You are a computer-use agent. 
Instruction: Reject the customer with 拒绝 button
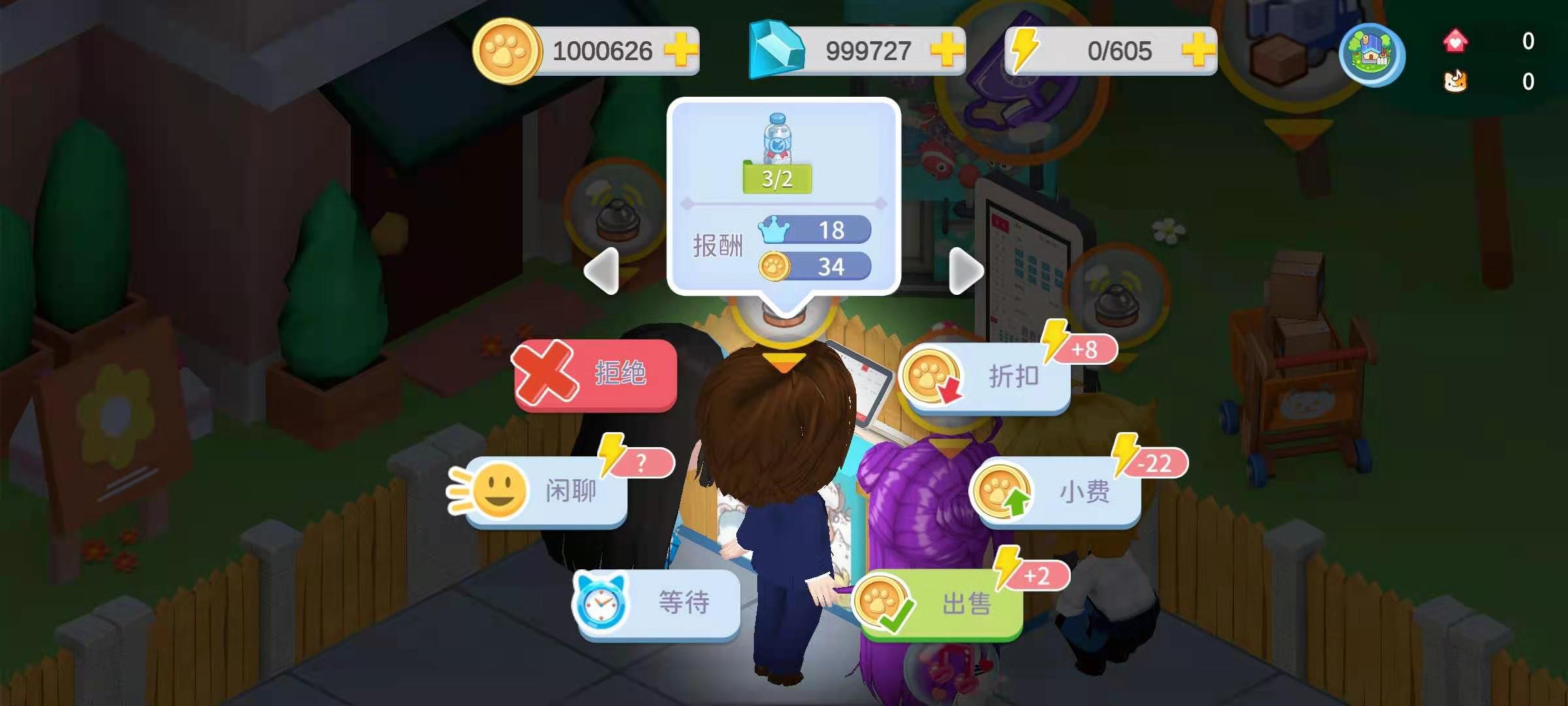(595, 374)
